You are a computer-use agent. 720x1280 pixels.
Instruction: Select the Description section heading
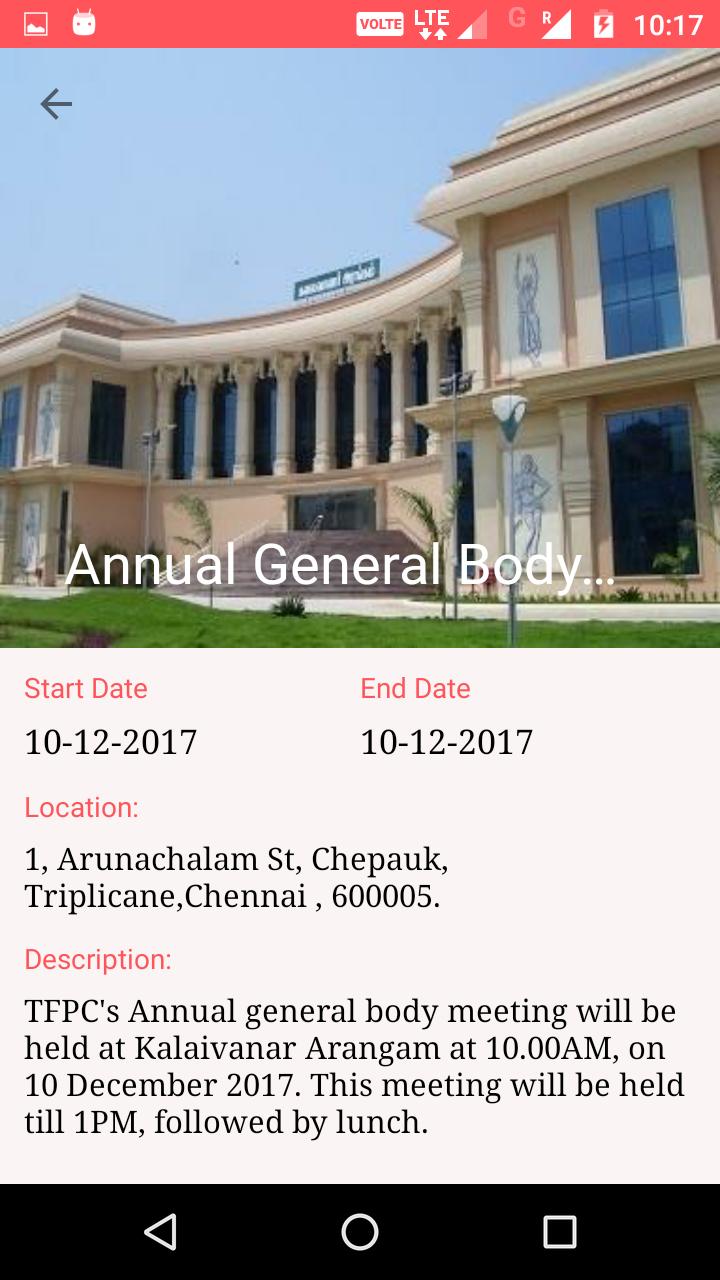[x=97, y=960]
